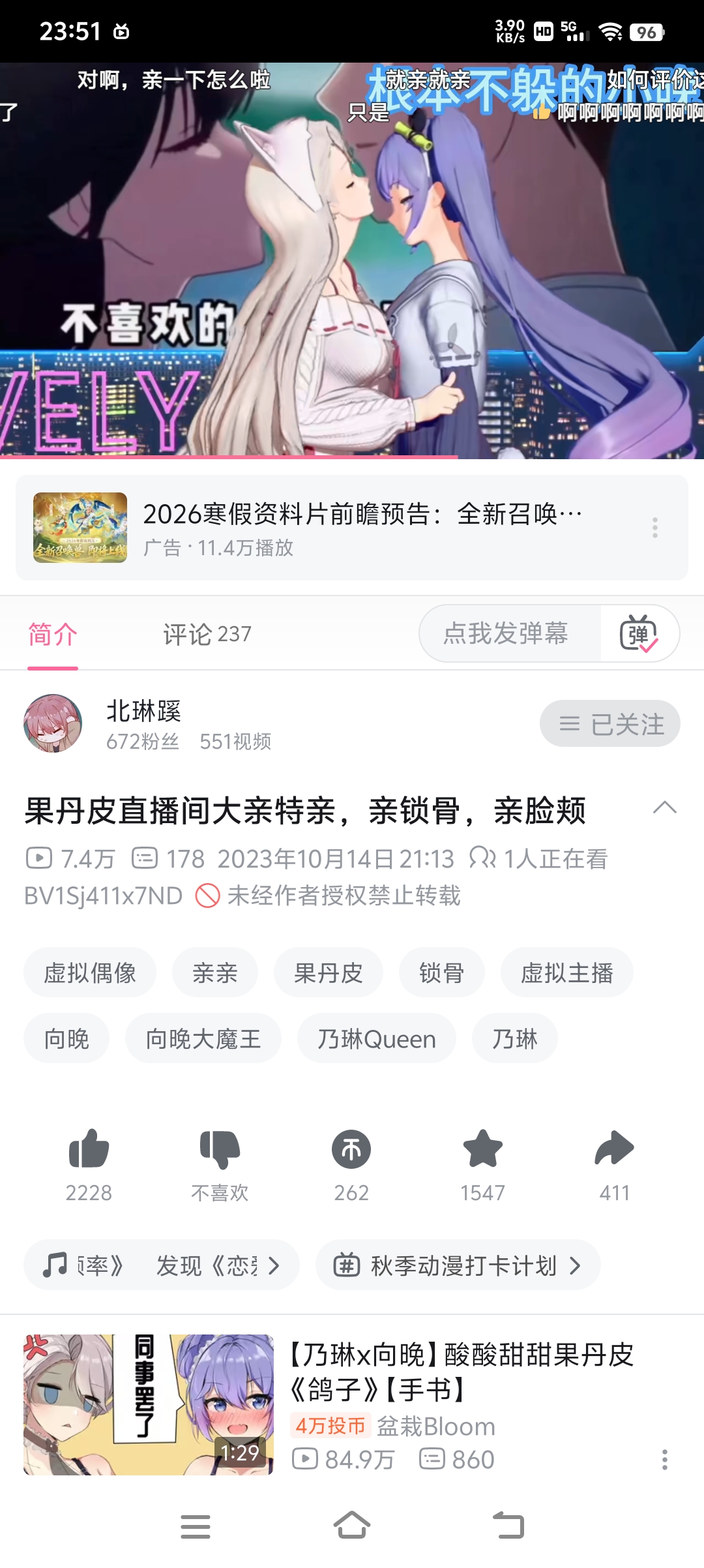Screen dimensions: 704x1568
Task: Like this video with thumbs up
Action: pyautogui.click(x=89, y=1149)
